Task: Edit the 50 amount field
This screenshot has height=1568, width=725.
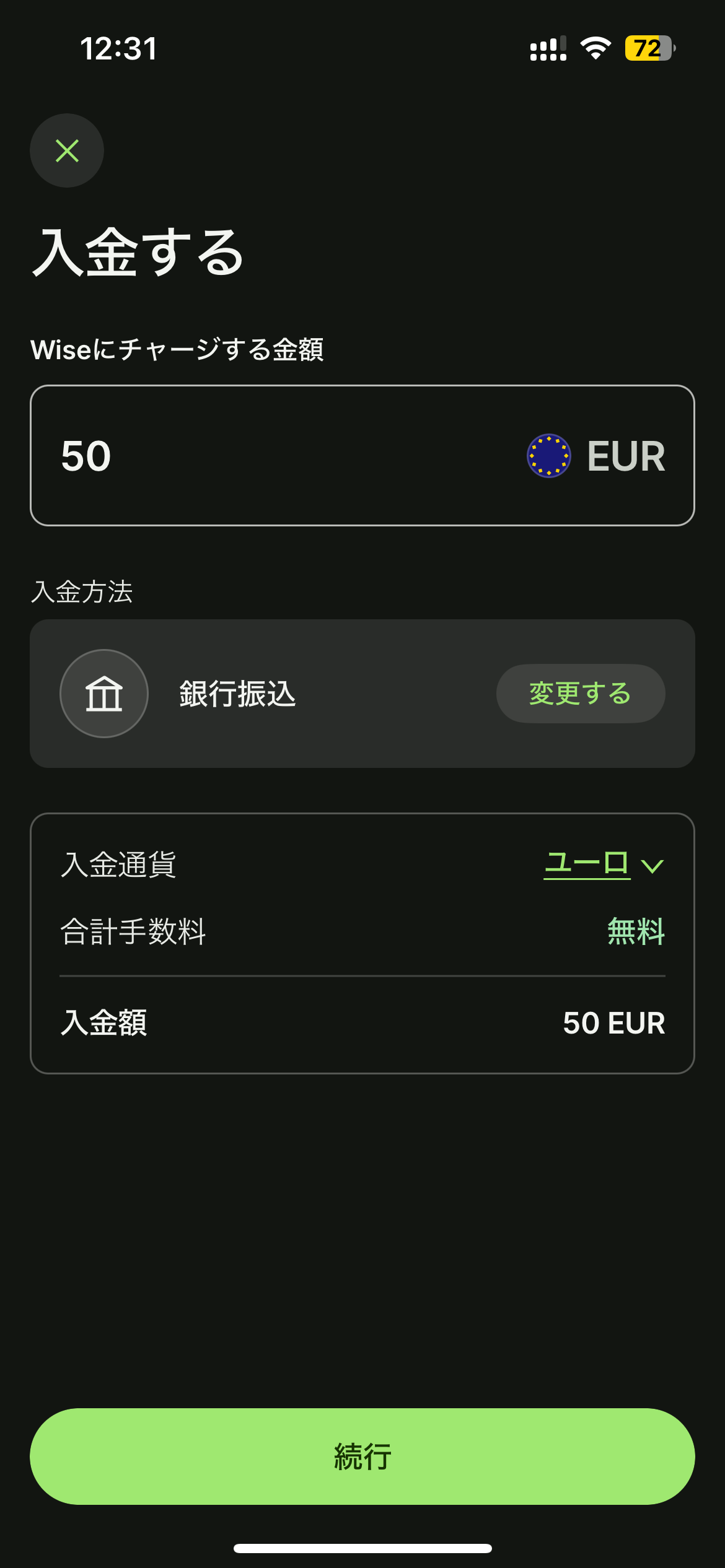Action: pos(248,456)
